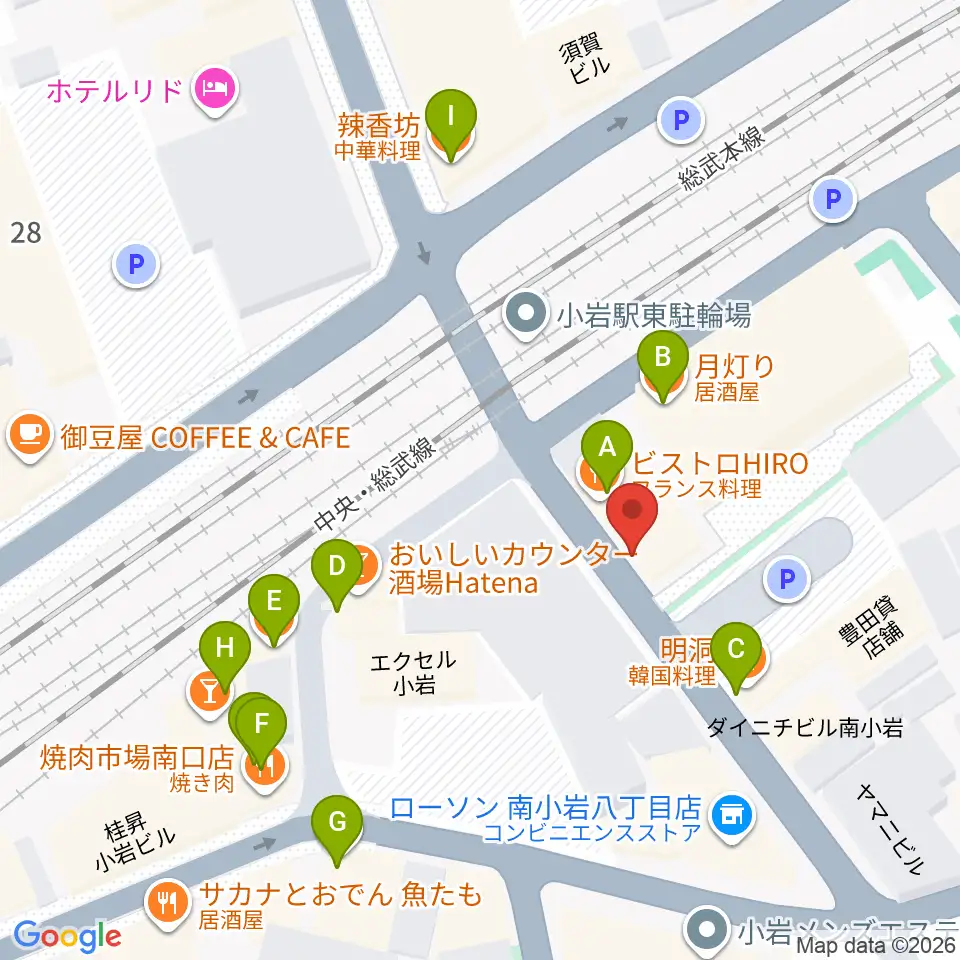Open the Google logo link

(67, 936)
